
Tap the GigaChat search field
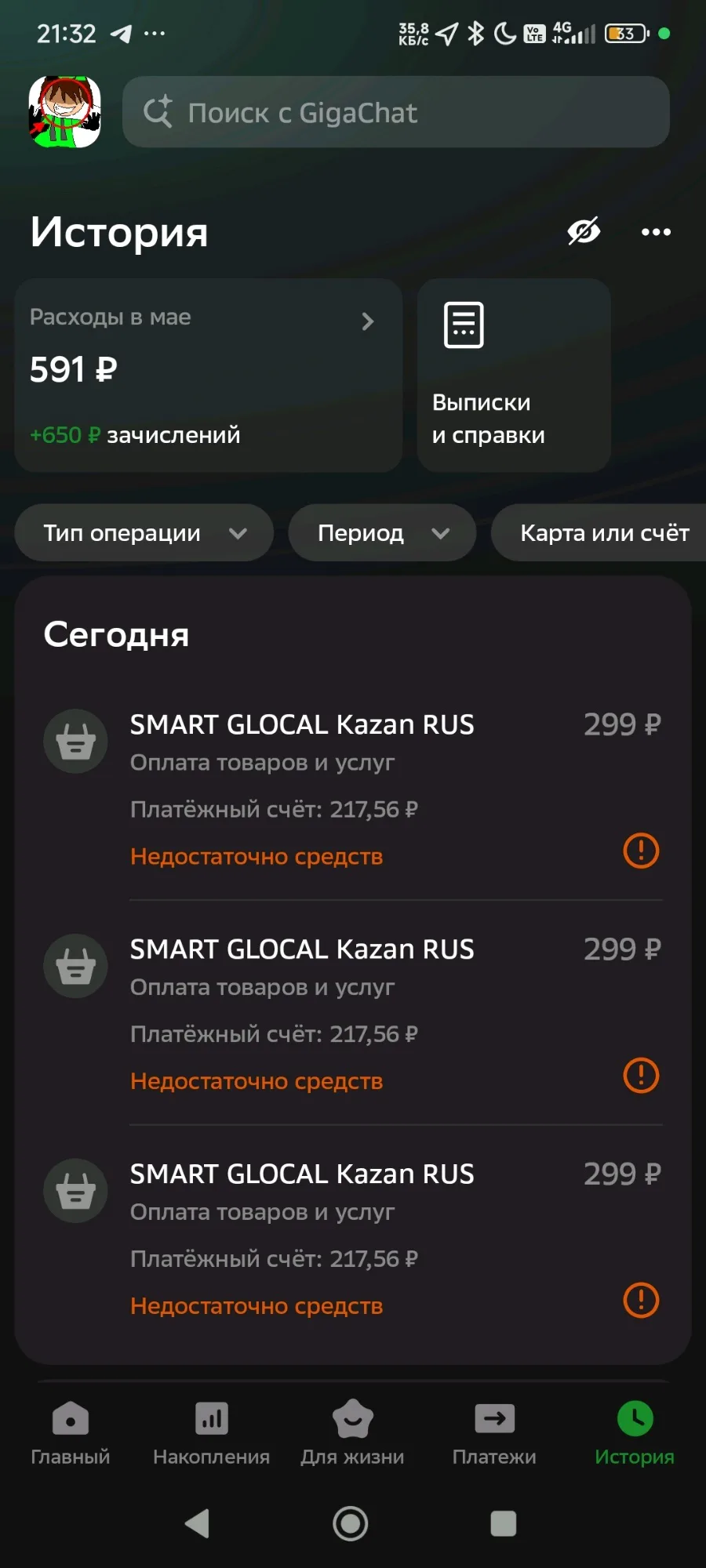click(x=396, y=112)
